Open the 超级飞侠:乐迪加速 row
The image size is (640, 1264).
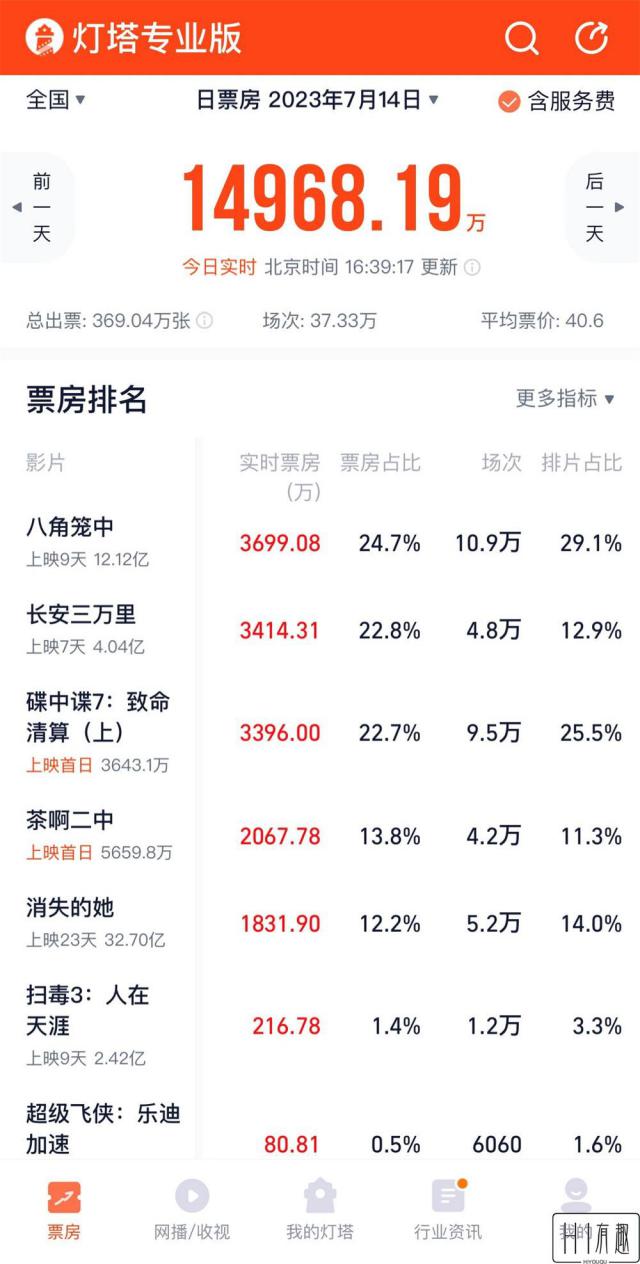320,1128
